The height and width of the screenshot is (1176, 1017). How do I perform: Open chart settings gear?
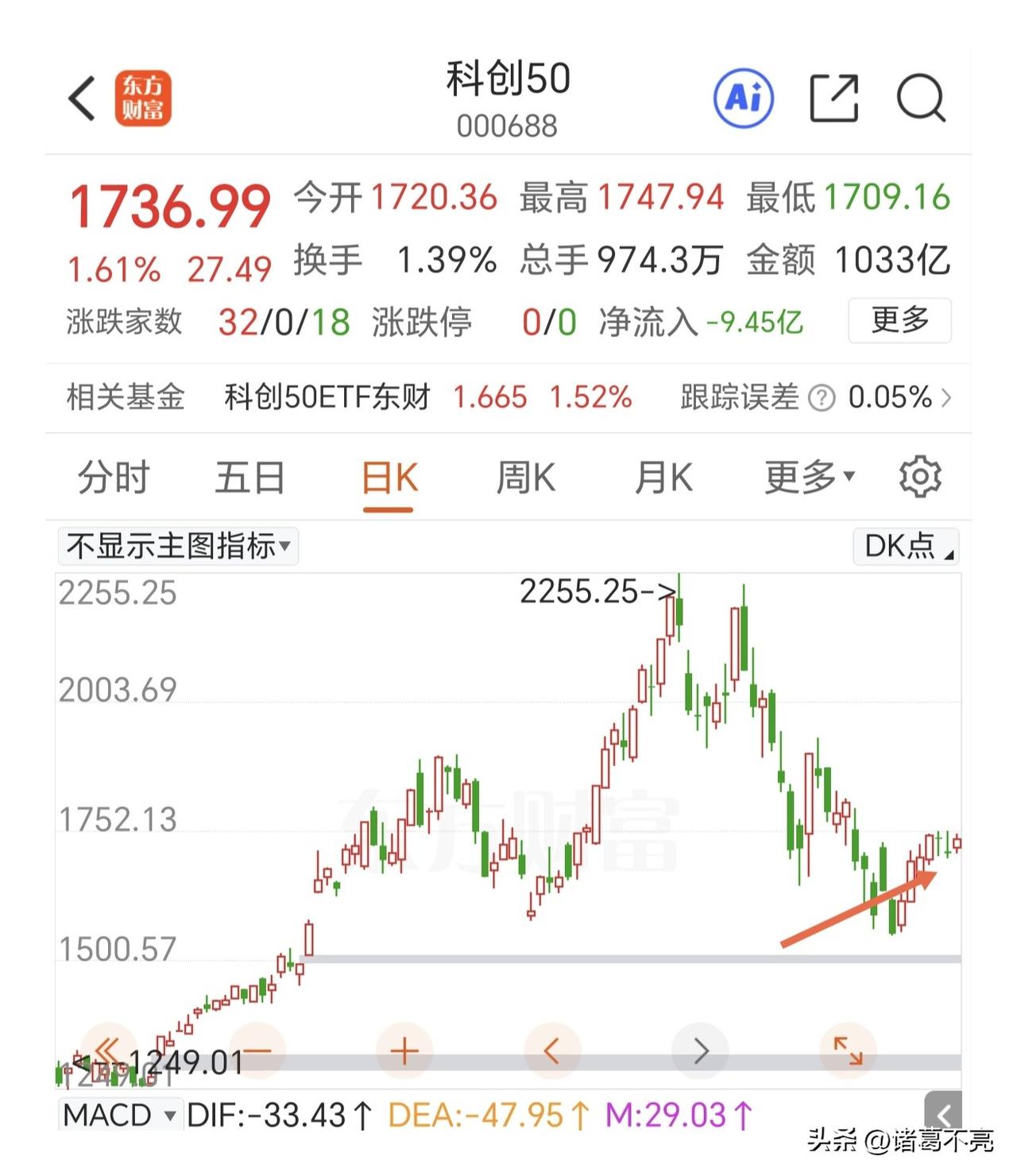click(x=920, y=477)
